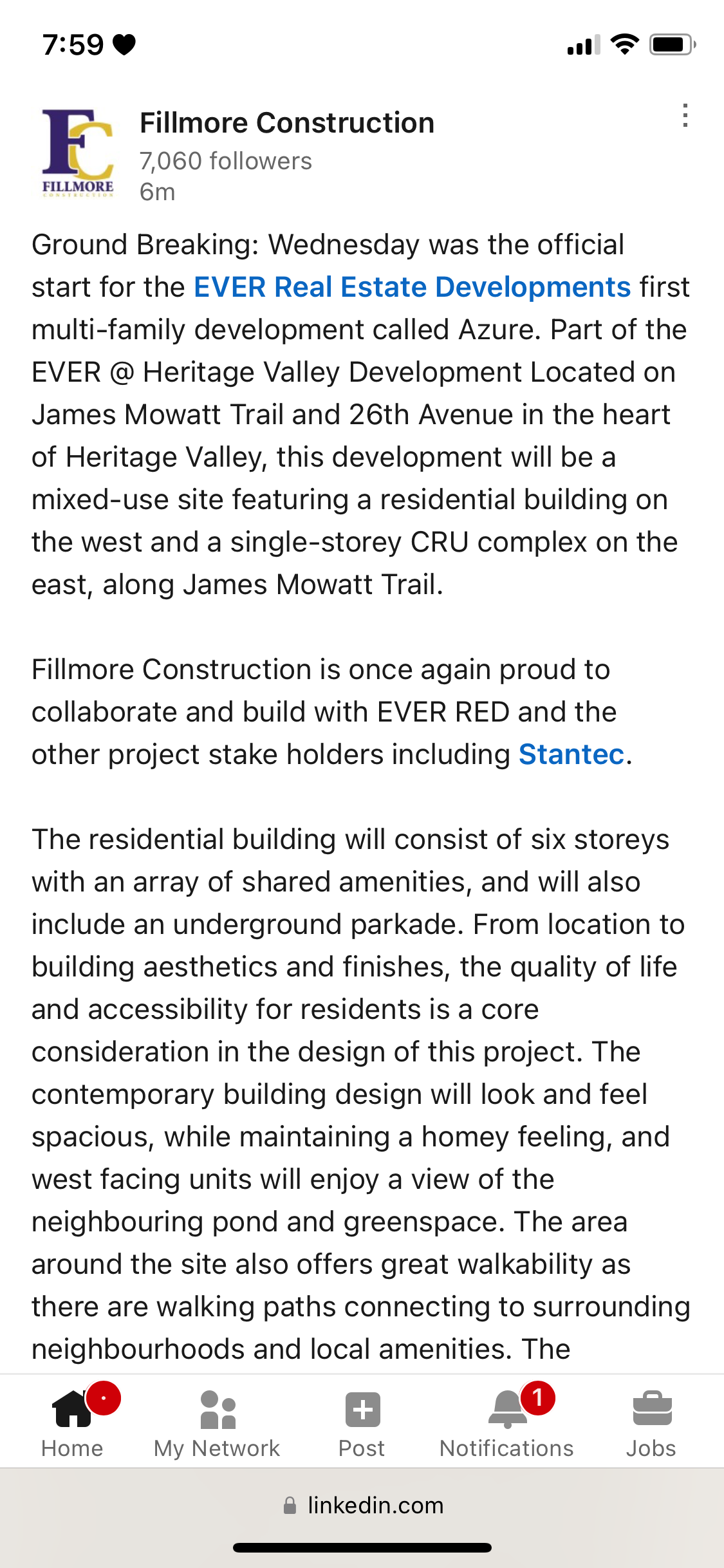Switch to the Jobs tab
Image resolution: width=724 pixels, height=1568 pixels.
click(651, 1421)
